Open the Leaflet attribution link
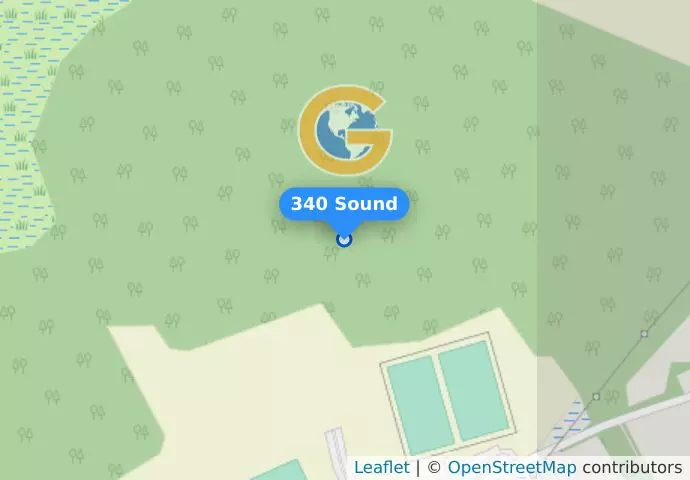The height and width of the screenshot is (480, 690). (x=381, y=468)
